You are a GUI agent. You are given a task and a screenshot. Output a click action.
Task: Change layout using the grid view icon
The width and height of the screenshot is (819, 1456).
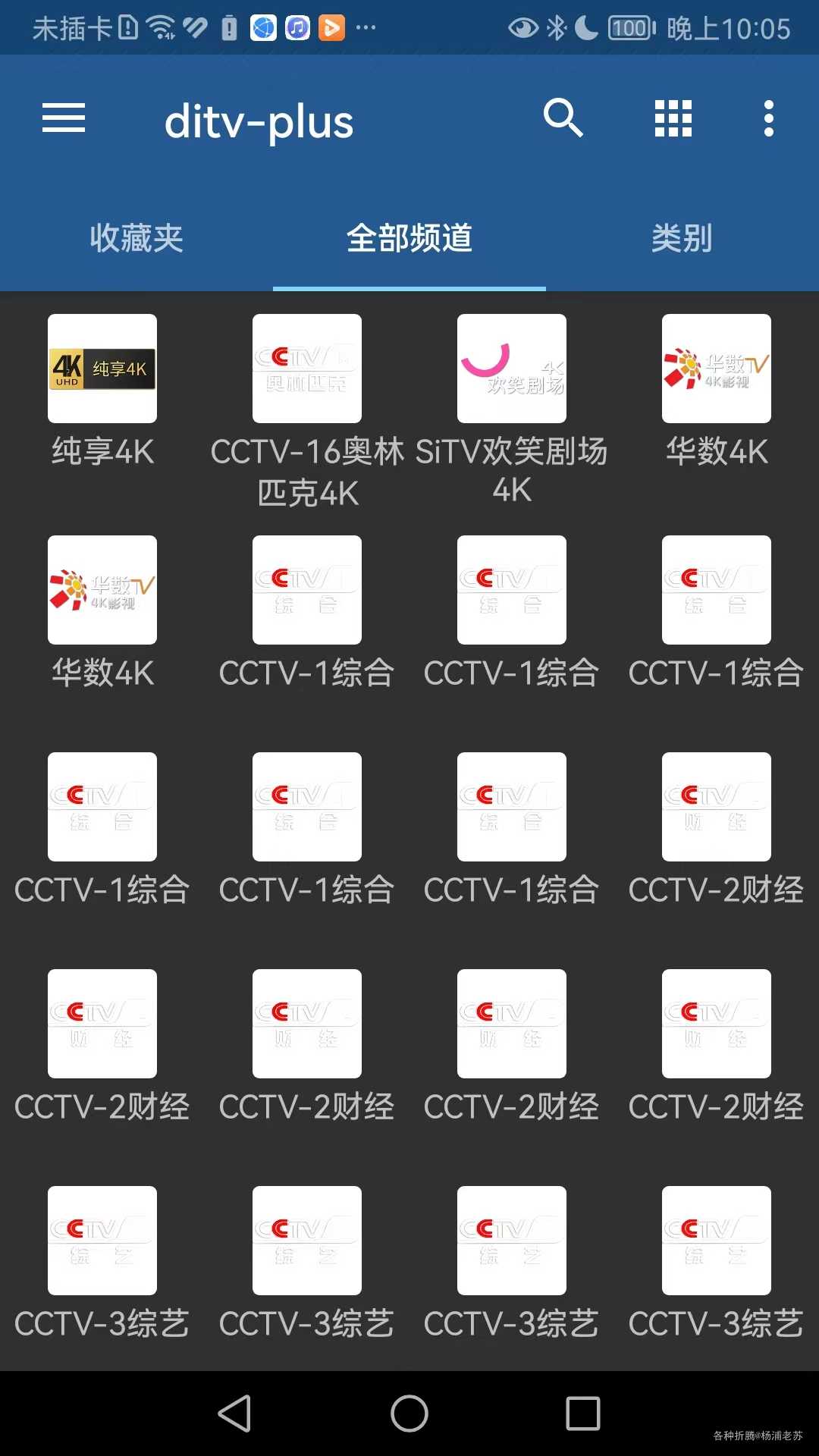tap(673, 119)
